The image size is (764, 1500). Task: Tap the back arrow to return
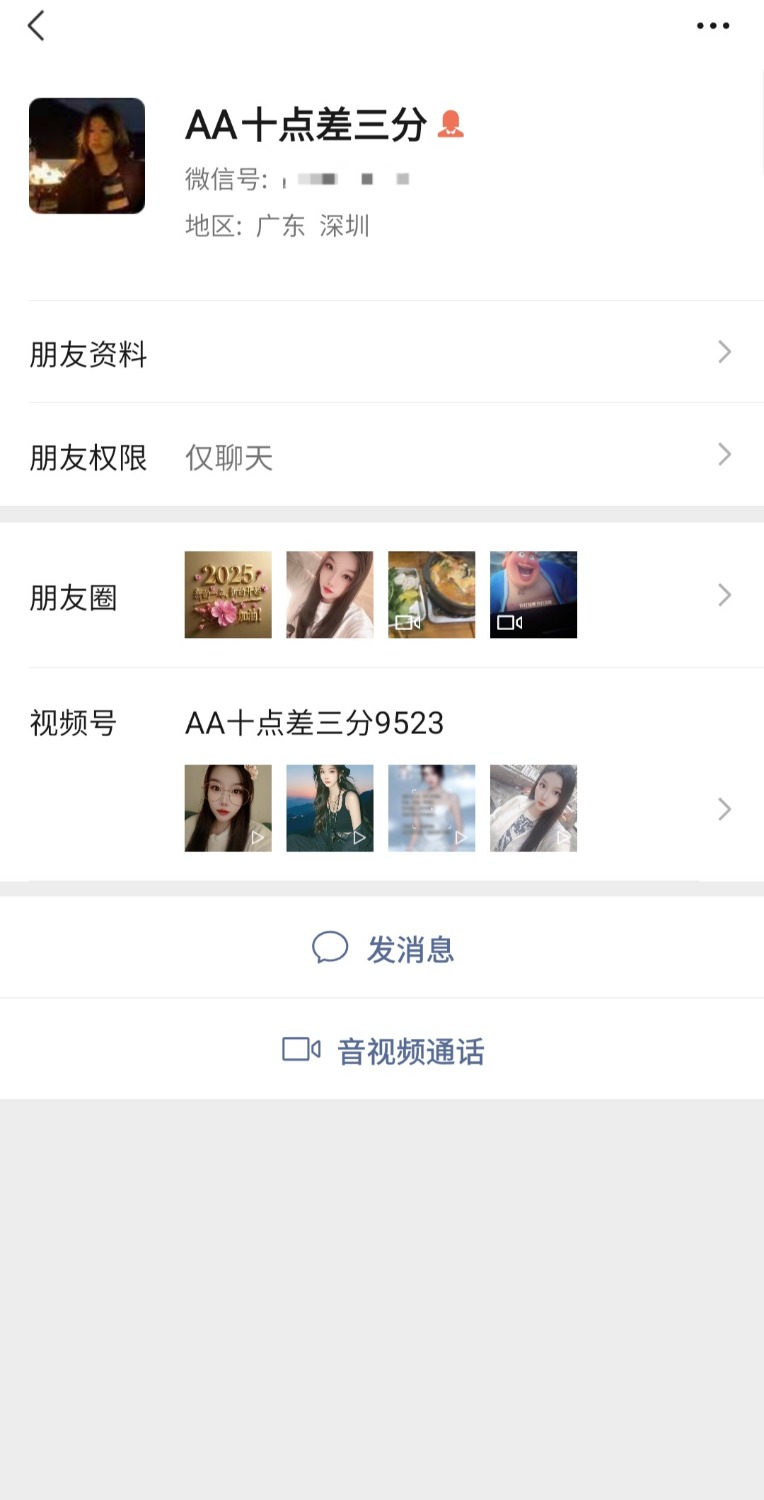tap(36, 26)
